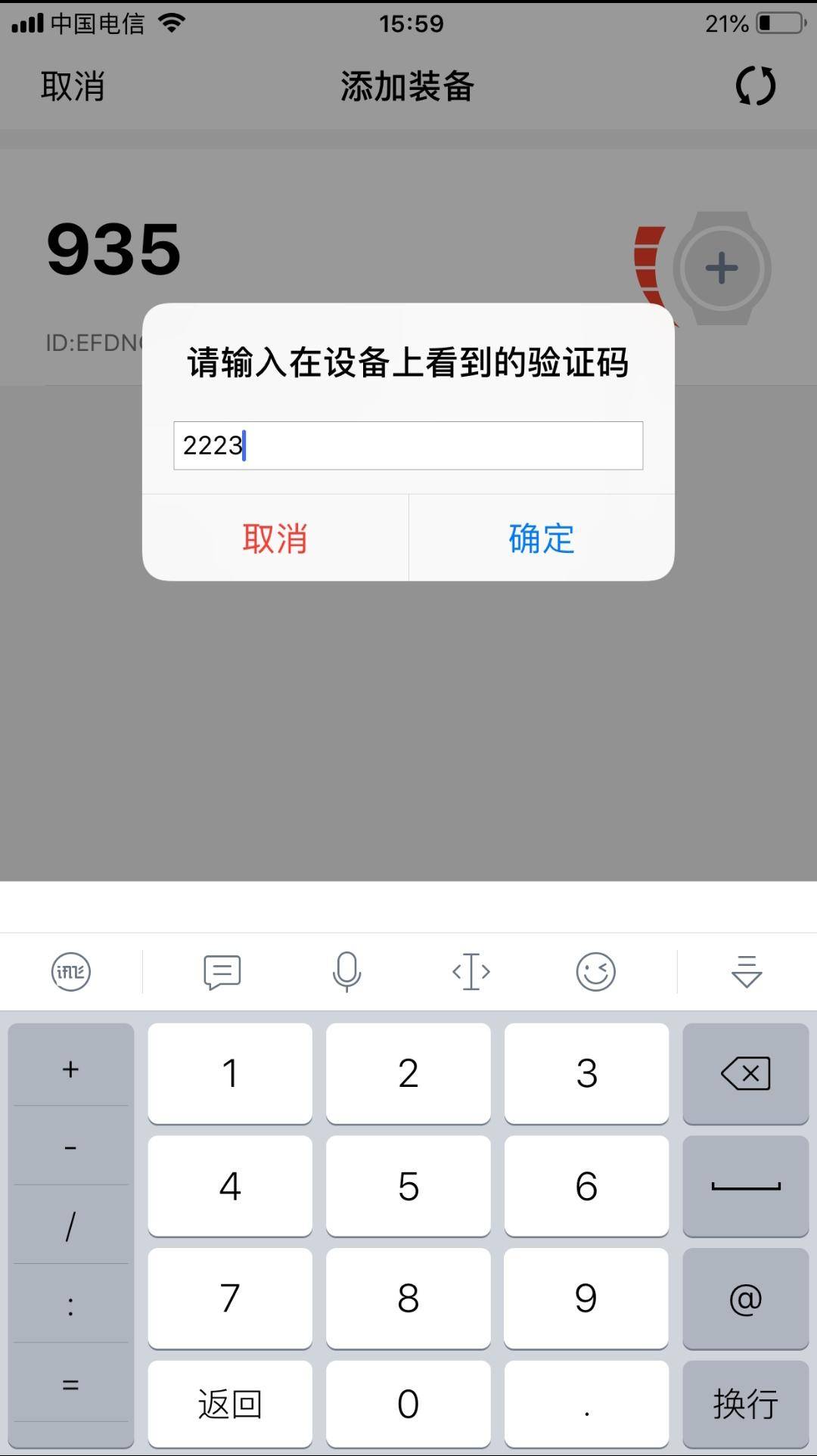Tap the Wi-Fi icon in the status bar
817x1456 pixels.
coord(172,23)
